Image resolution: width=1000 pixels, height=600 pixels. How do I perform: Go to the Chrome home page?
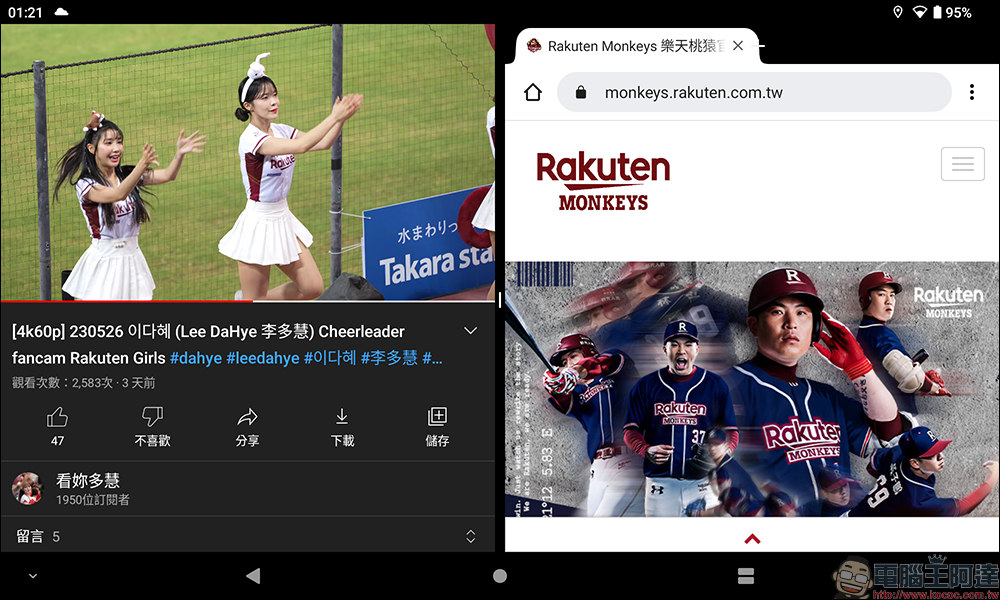[533, 92]
